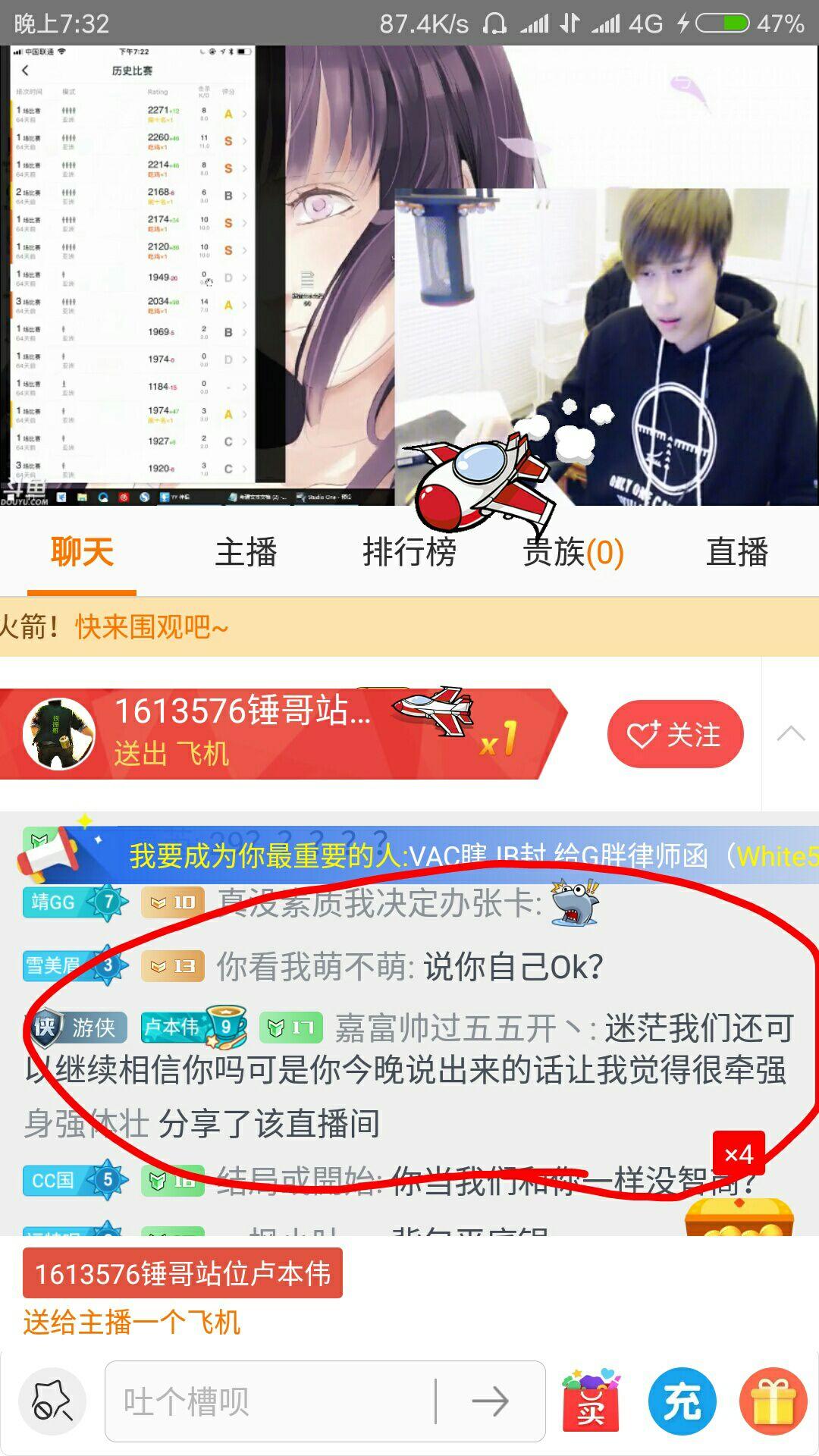Switch to the 贵族(0) tab
Viewport: 819px width, 1456px height.
[573, 552]
